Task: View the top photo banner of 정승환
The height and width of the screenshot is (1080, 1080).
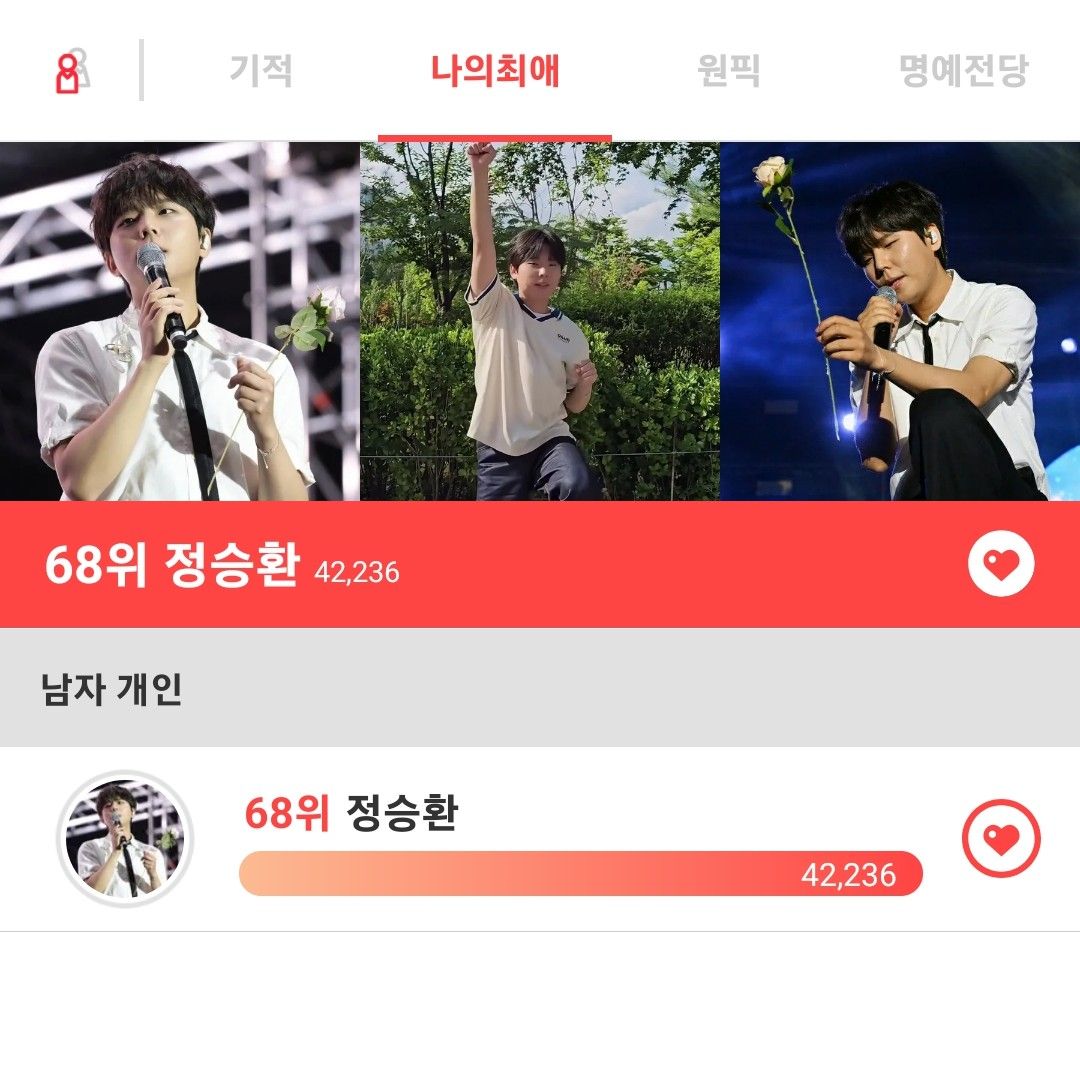Action: point(540,320)
